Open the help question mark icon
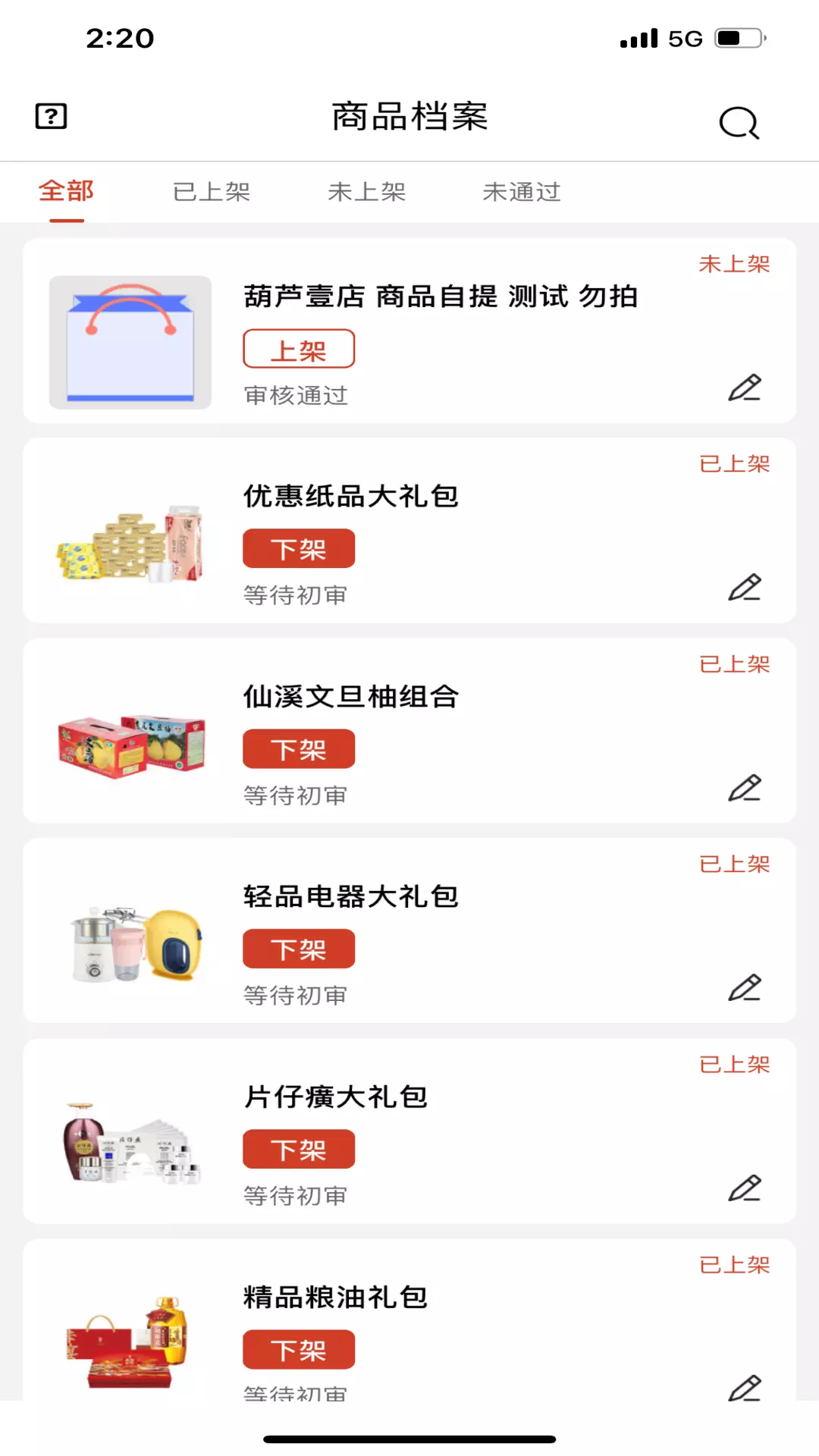This screenshot has width=819, height=1456. [x=52, y=116]
